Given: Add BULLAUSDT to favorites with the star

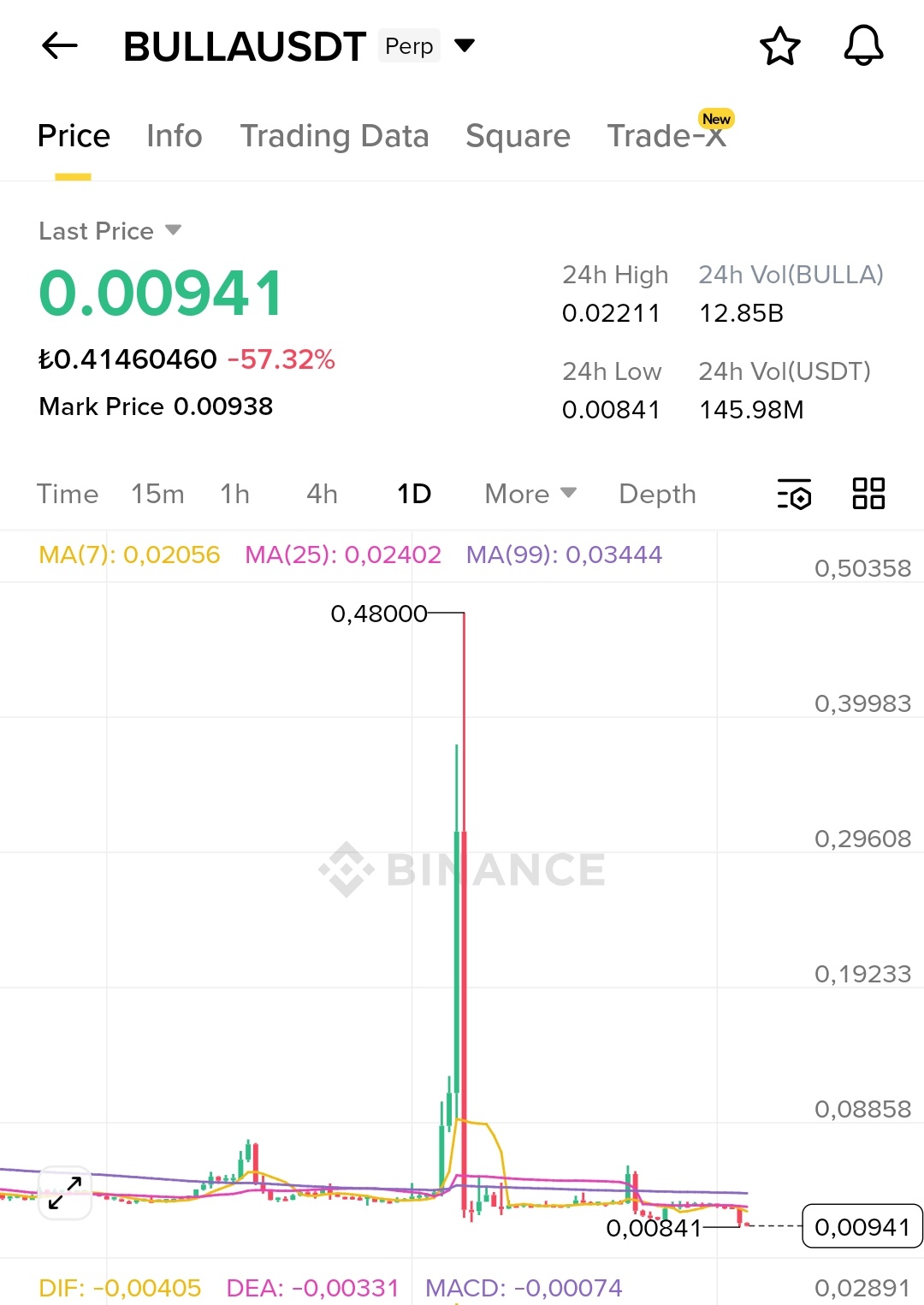Looking at the screenshot, I should pyautogui.click(x=779, y=46).
